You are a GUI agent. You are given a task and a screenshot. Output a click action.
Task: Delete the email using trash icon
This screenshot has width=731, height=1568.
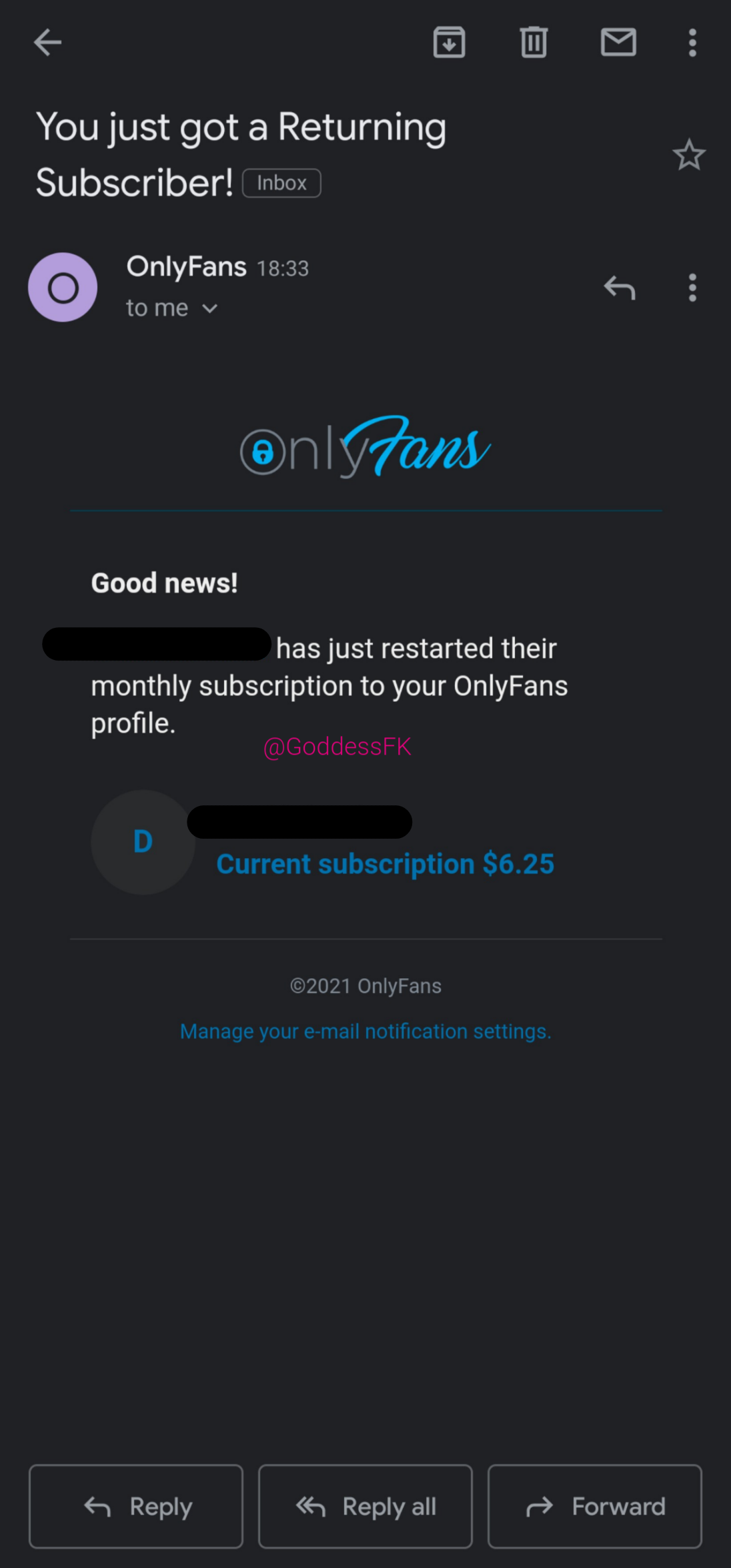(x=533, y=42)
